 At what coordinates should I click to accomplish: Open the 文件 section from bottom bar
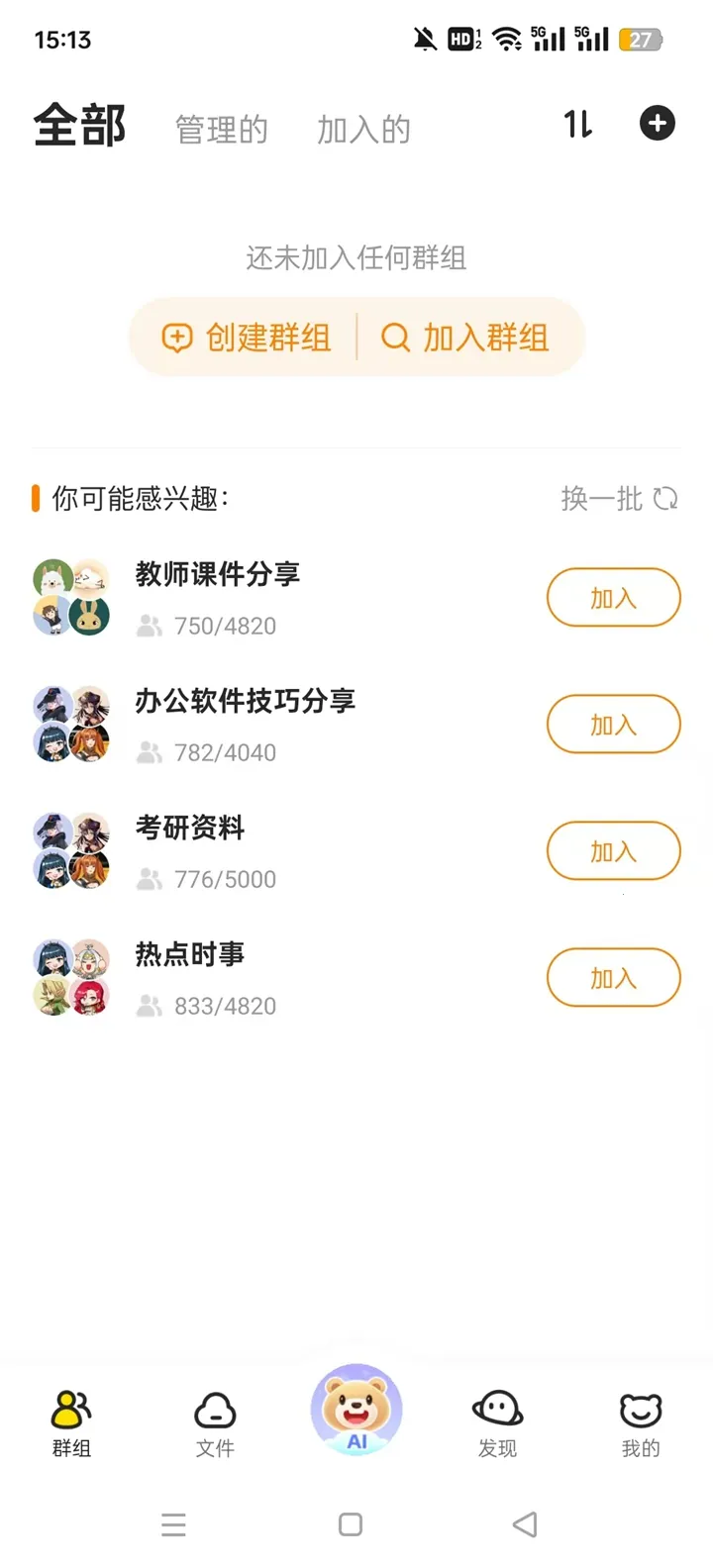point(214,1421)
